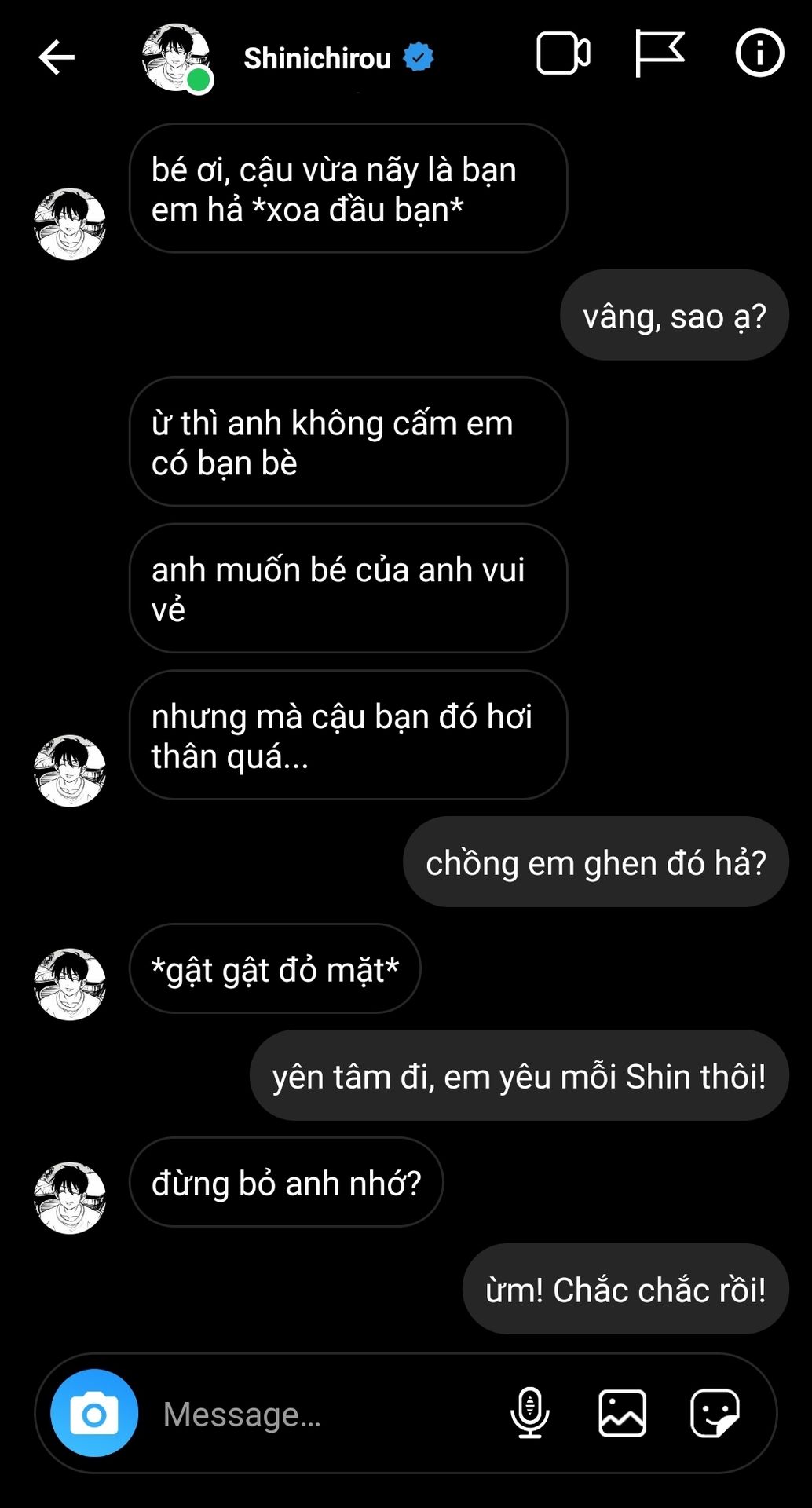This screenshot has width=812, height=1508.
Task: Open the photo gallery picker
Action: [622, 1412]
